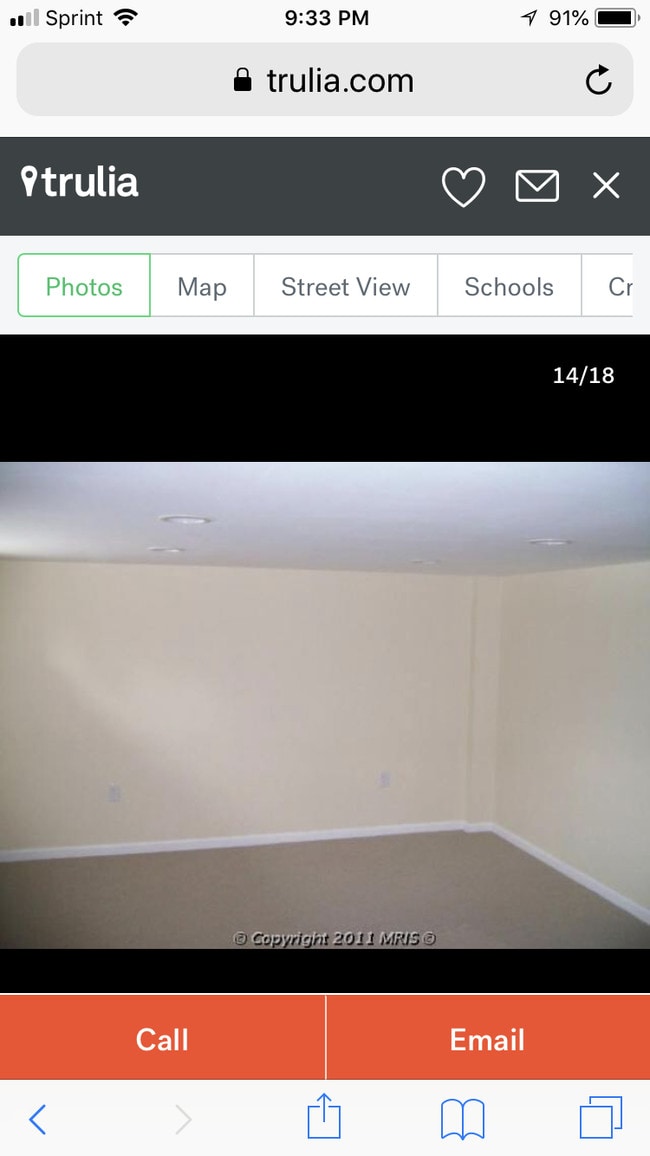Viewport: 650px width, 1156px height.
Task: Open the Schools tab
Action: point(508,287)
